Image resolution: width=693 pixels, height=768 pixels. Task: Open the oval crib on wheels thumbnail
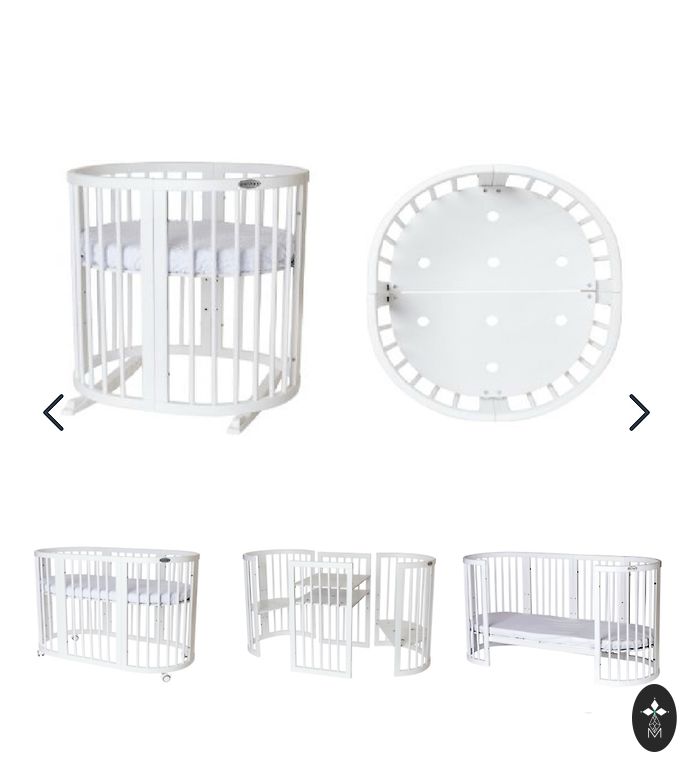point(116,610)
